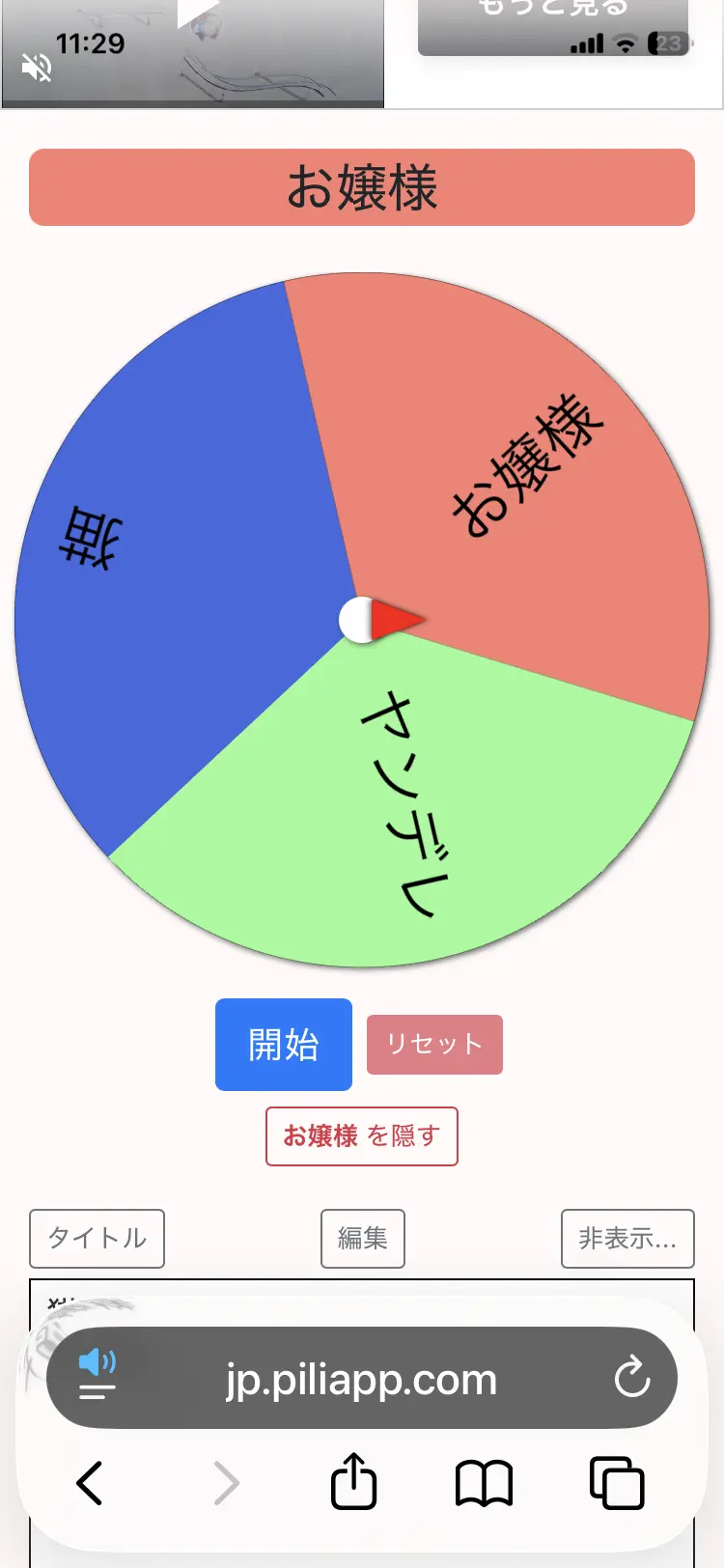Start the spin with 開始 button
The width and height of the screenshot is (724, 1568).
(x=284, y=1045)
